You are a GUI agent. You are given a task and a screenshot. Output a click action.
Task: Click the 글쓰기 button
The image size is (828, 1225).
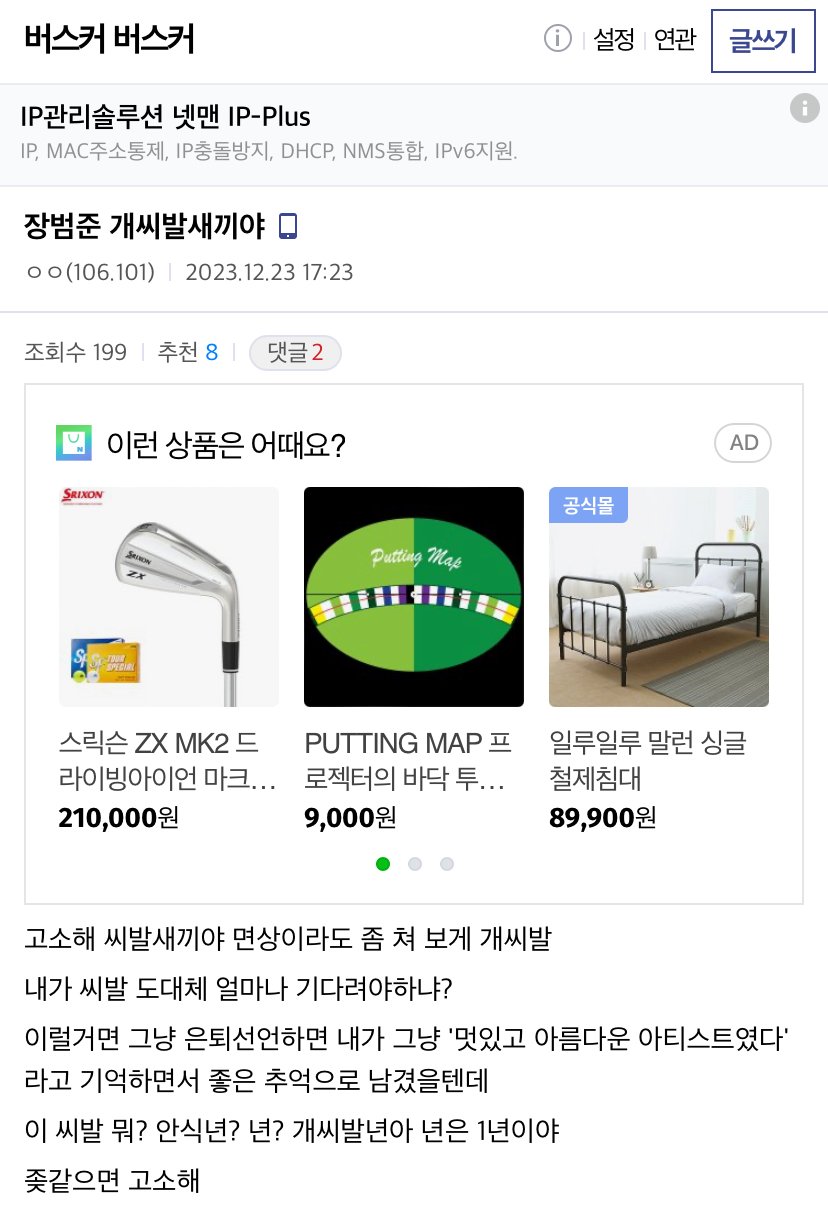[x=762, y=40]
